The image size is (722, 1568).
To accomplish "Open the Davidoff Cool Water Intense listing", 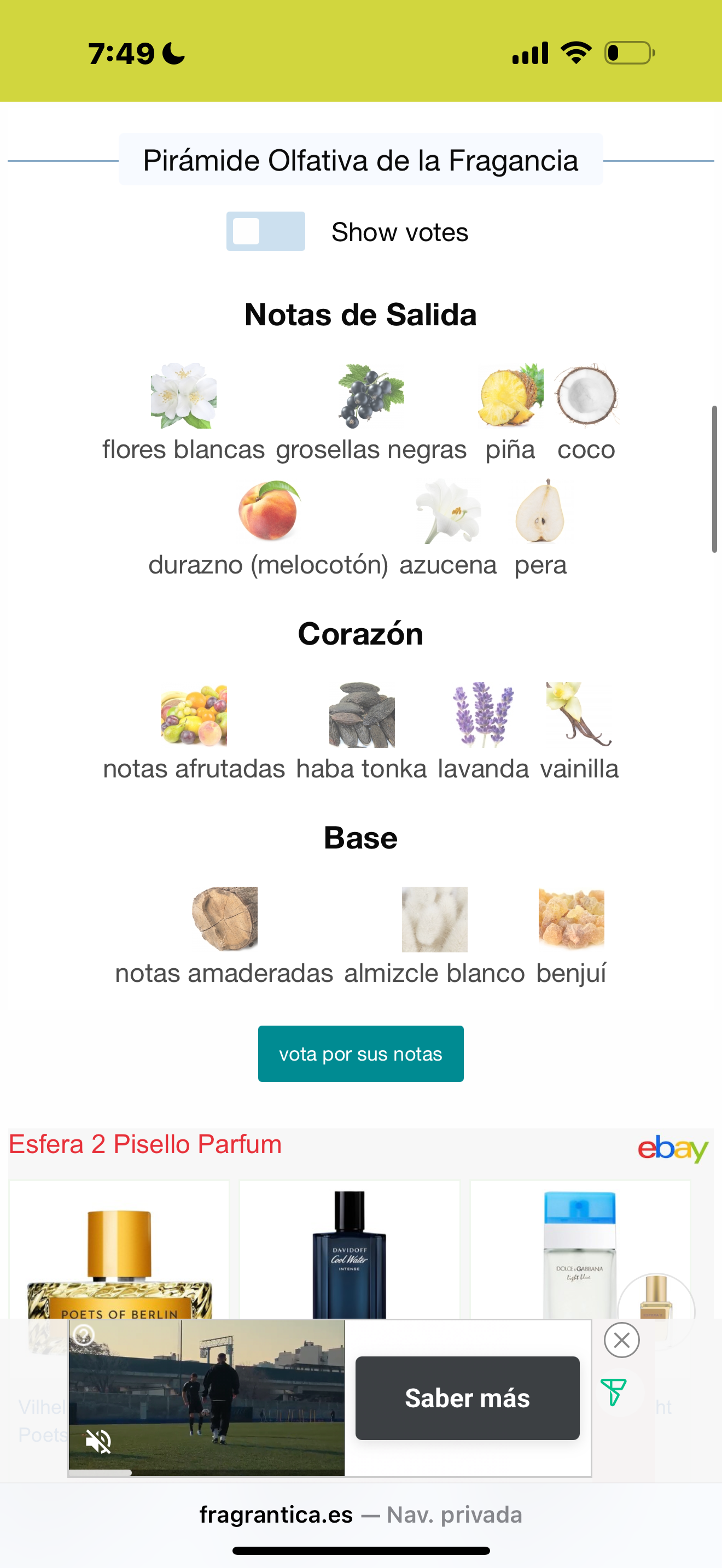I will pos(349,1254).
